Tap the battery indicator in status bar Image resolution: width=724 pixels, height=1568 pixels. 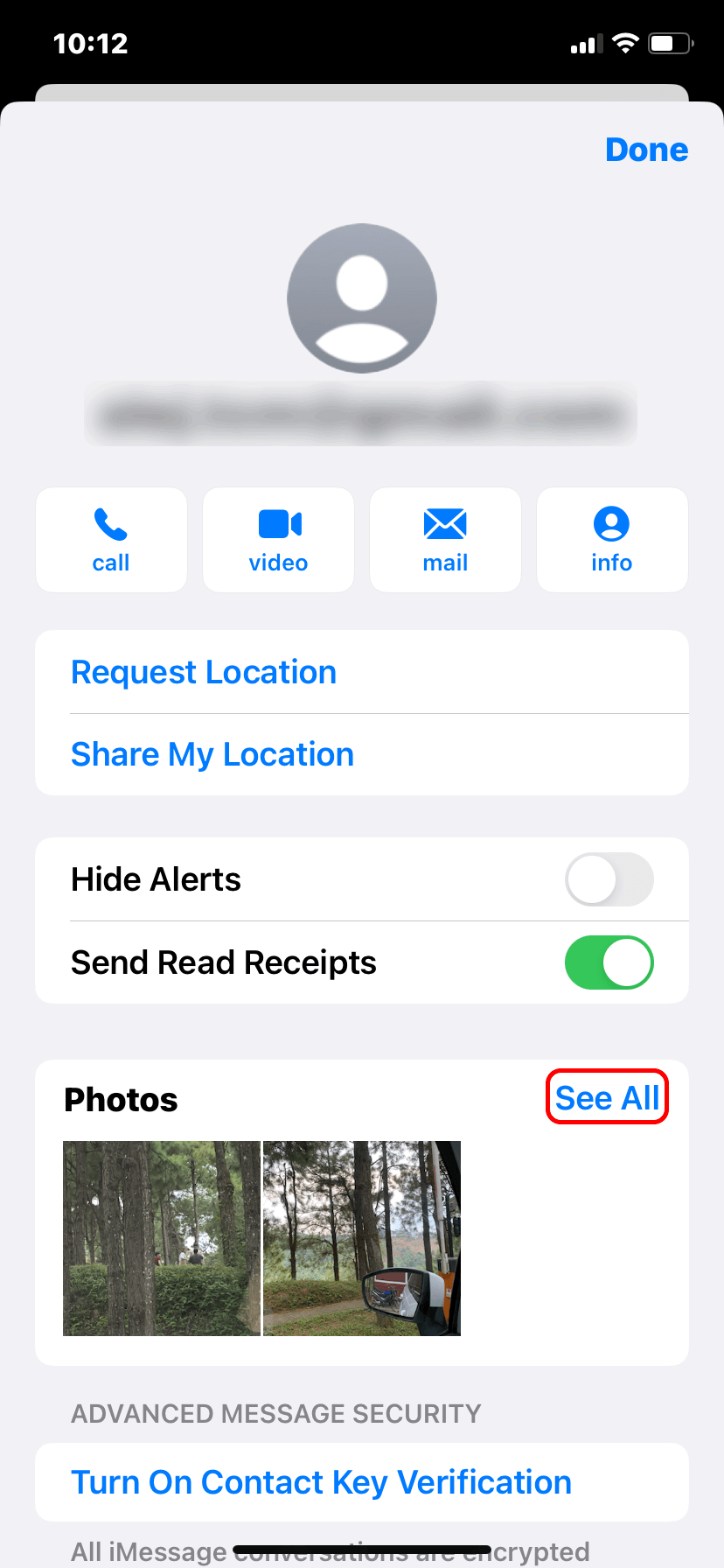coord(669,44)
